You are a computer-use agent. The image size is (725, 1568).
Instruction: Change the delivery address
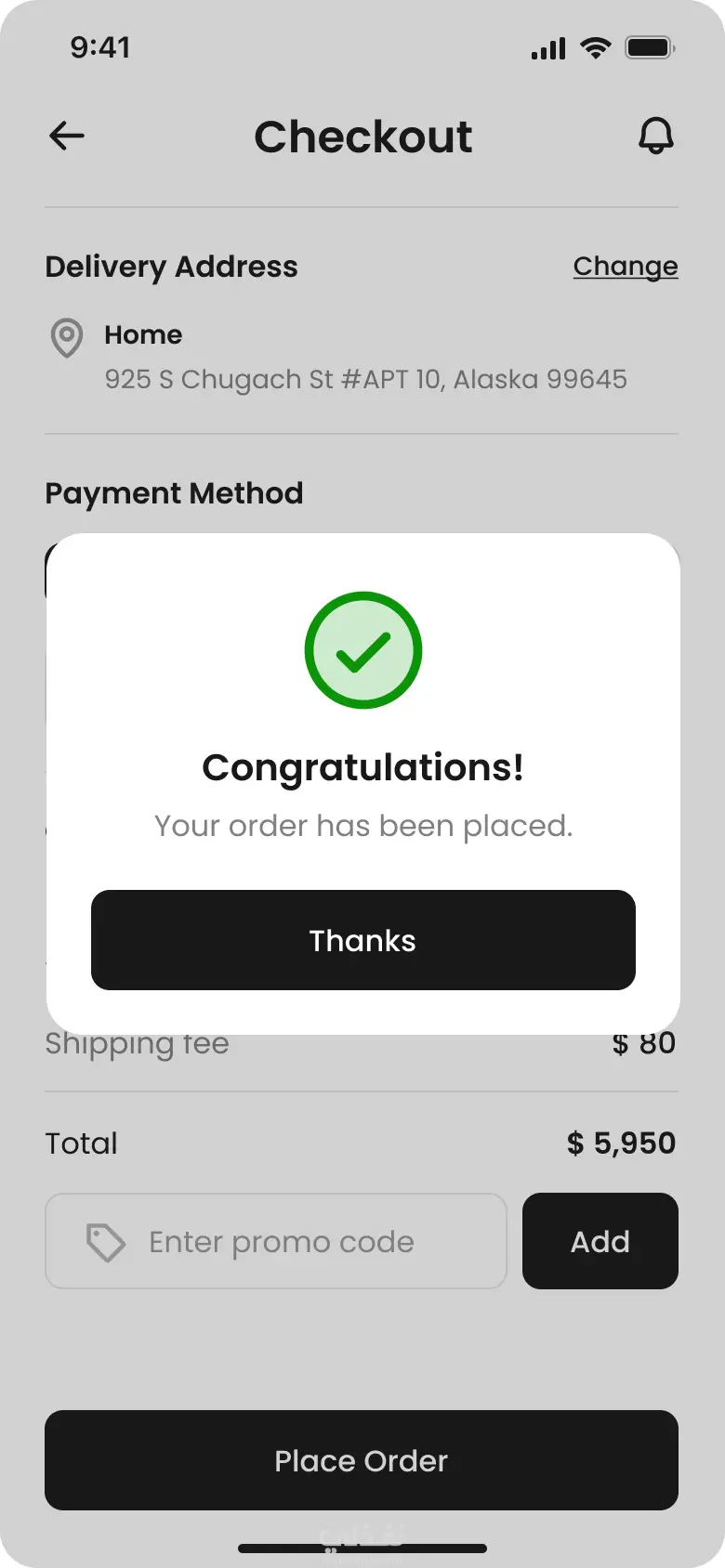point(625,267)
